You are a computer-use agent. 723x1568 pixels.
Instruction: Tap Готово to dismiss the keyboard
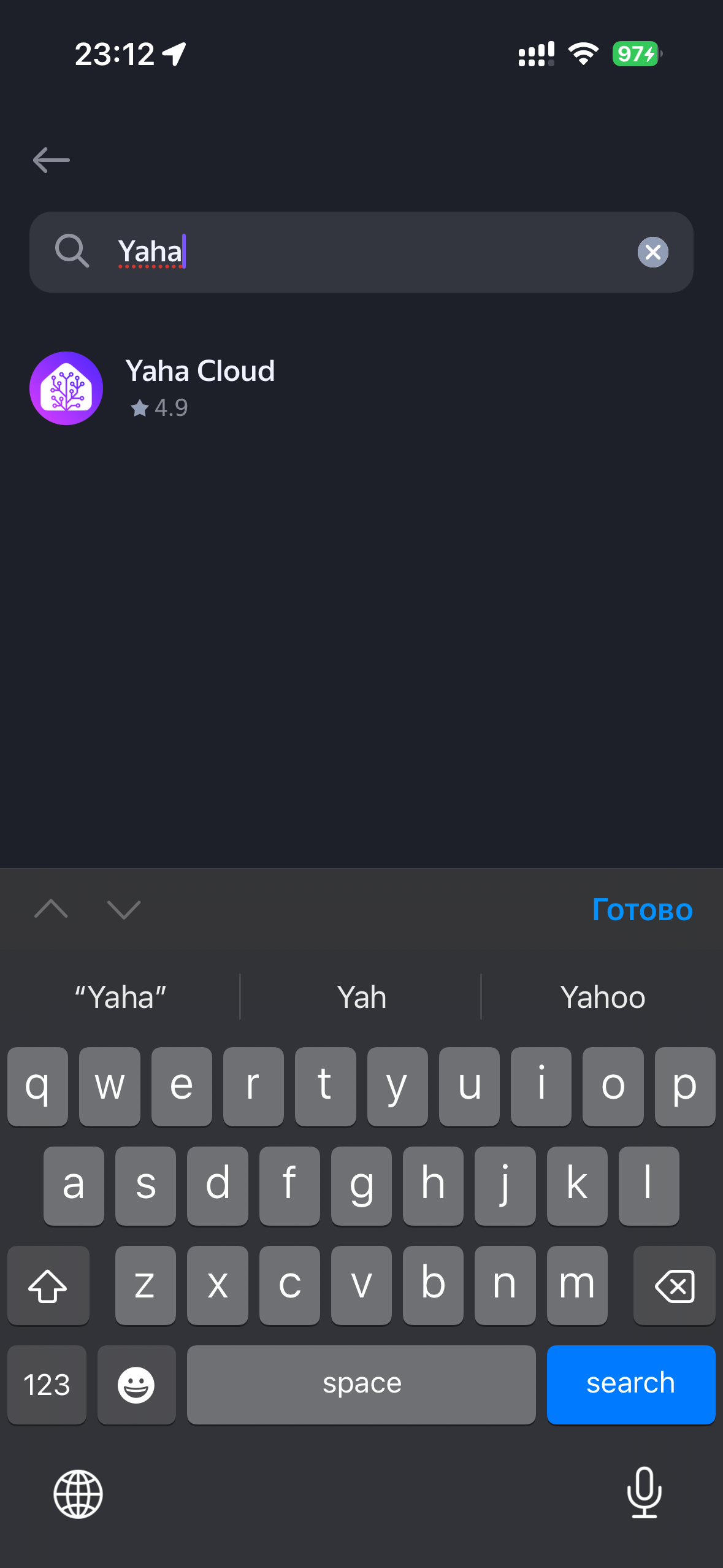tap(642, 910)
